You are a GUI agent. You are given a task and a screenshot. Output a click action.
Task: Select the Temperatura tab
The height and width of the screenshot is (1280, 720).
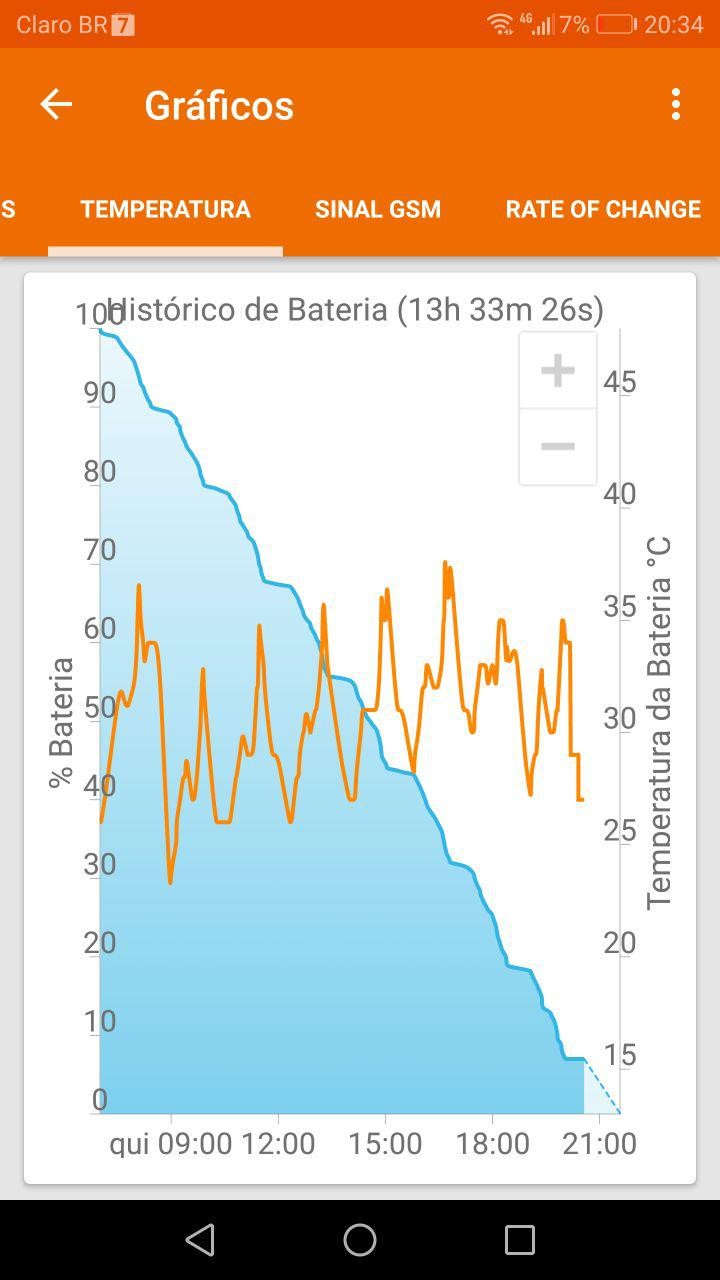pyautogui.click(x=165, y=209)
